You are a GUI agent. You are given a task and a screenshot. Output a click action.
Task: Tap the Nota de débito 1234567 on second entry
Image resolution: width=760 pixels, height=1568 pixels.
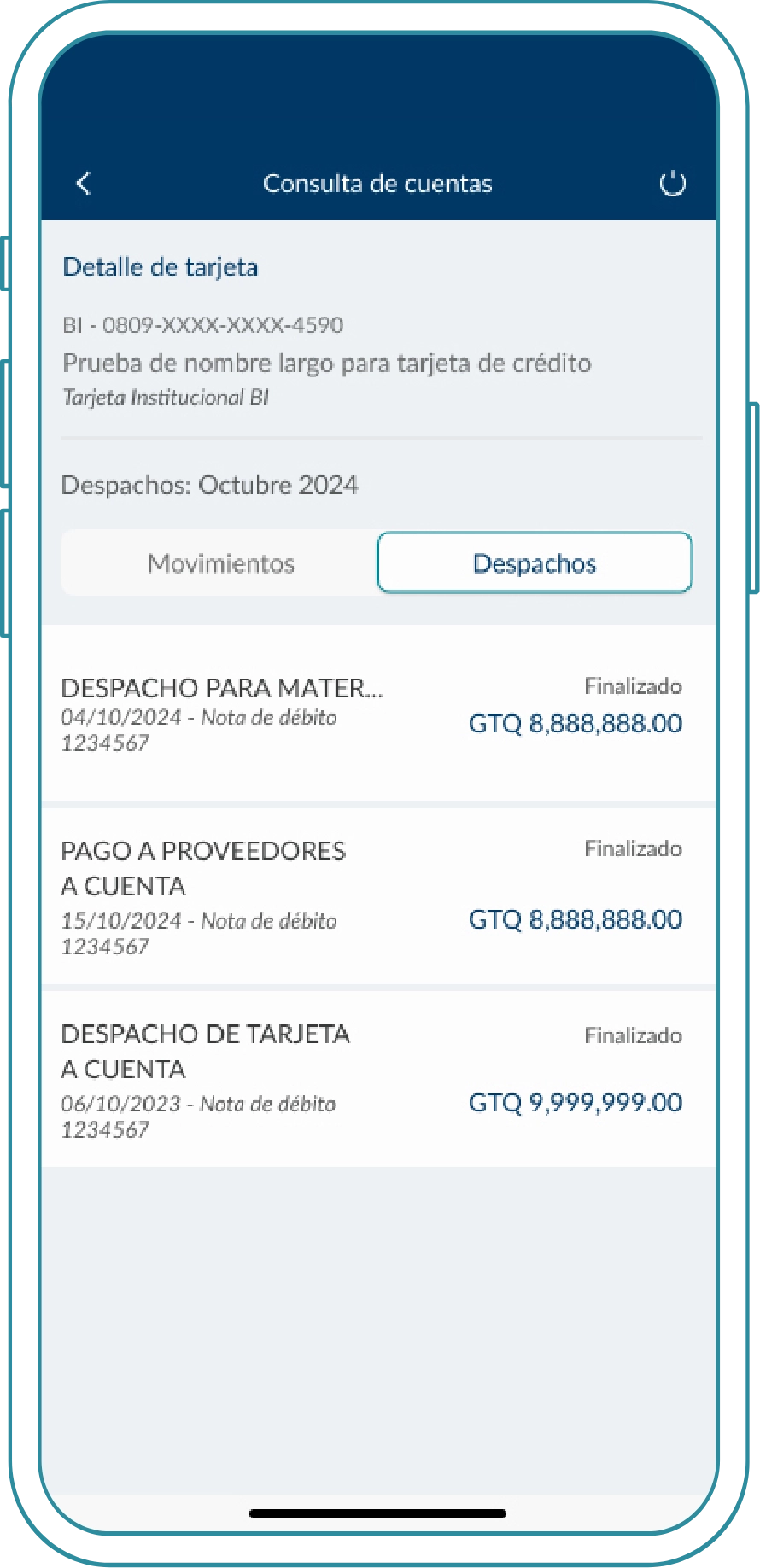[x=200, y=933]
